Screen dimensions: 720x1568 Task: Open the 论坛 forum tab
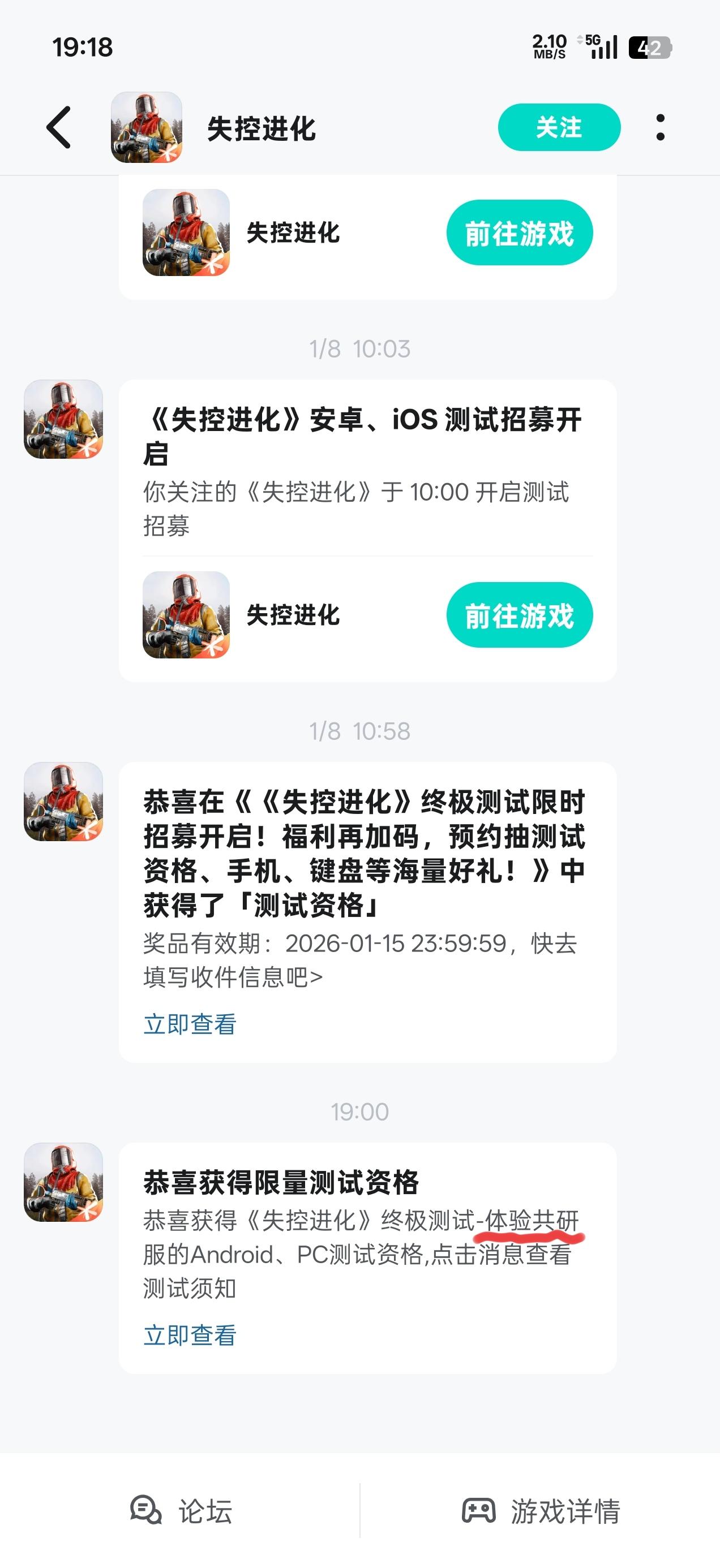pyautogui.click(x=182, y=1511)
